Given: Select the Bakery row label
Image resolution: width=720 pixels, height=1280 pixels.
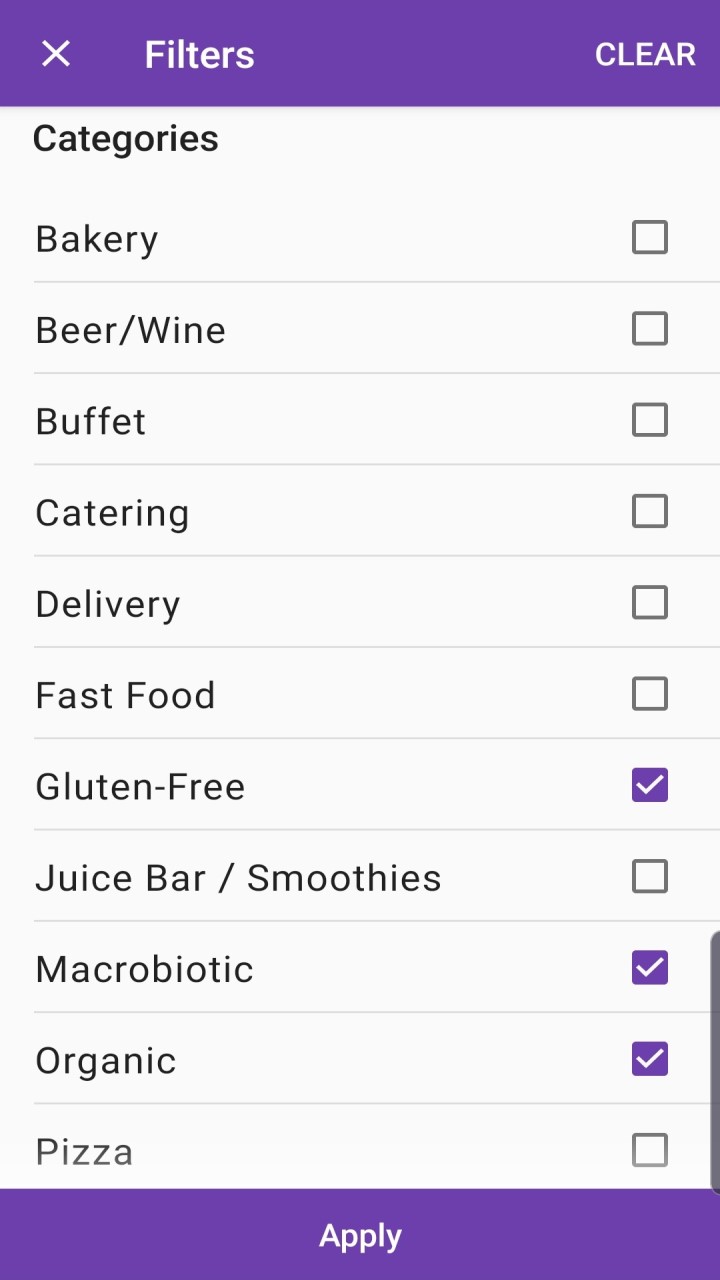Looking at the screenshot, I should pyautogui.click(x=95, y=238).
